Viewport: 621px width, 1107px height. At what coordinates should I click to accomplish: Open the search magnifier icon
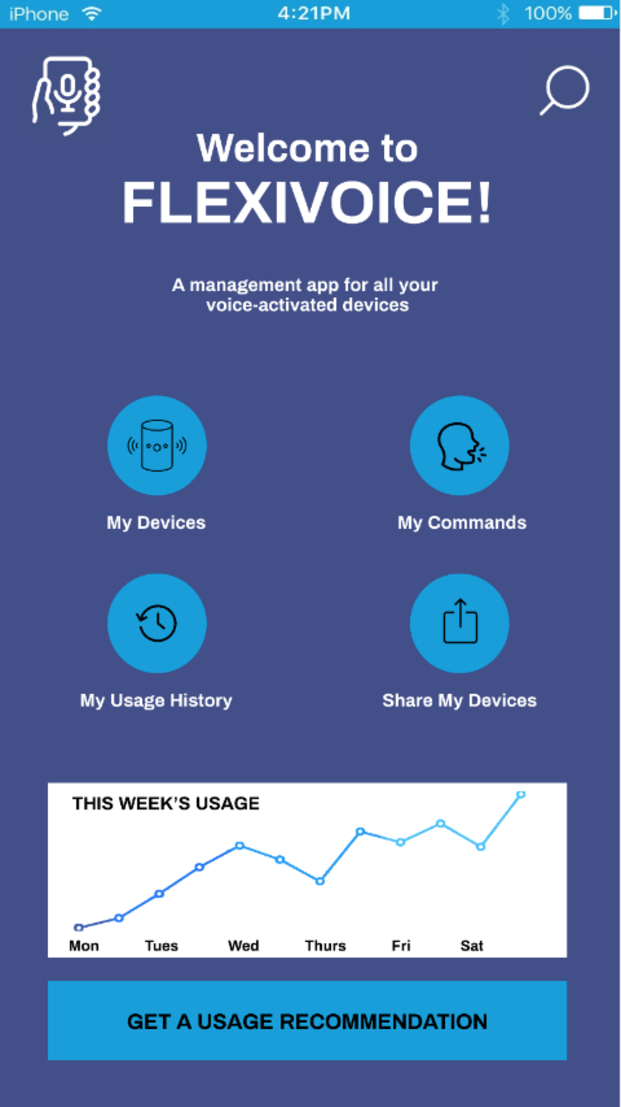pos(564,91)
